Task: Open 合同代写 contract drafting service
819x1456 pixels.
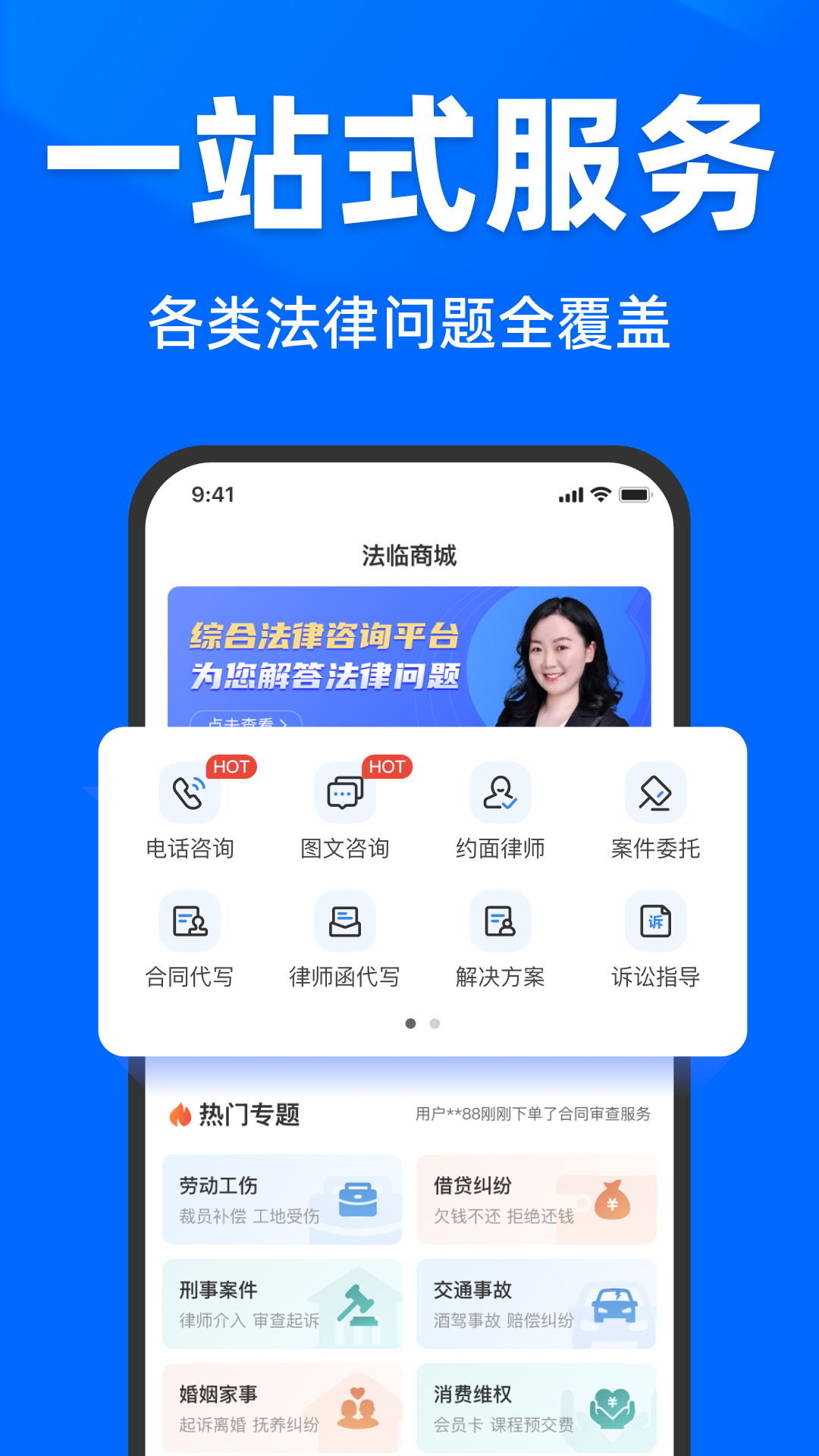Action: [189, 920]
